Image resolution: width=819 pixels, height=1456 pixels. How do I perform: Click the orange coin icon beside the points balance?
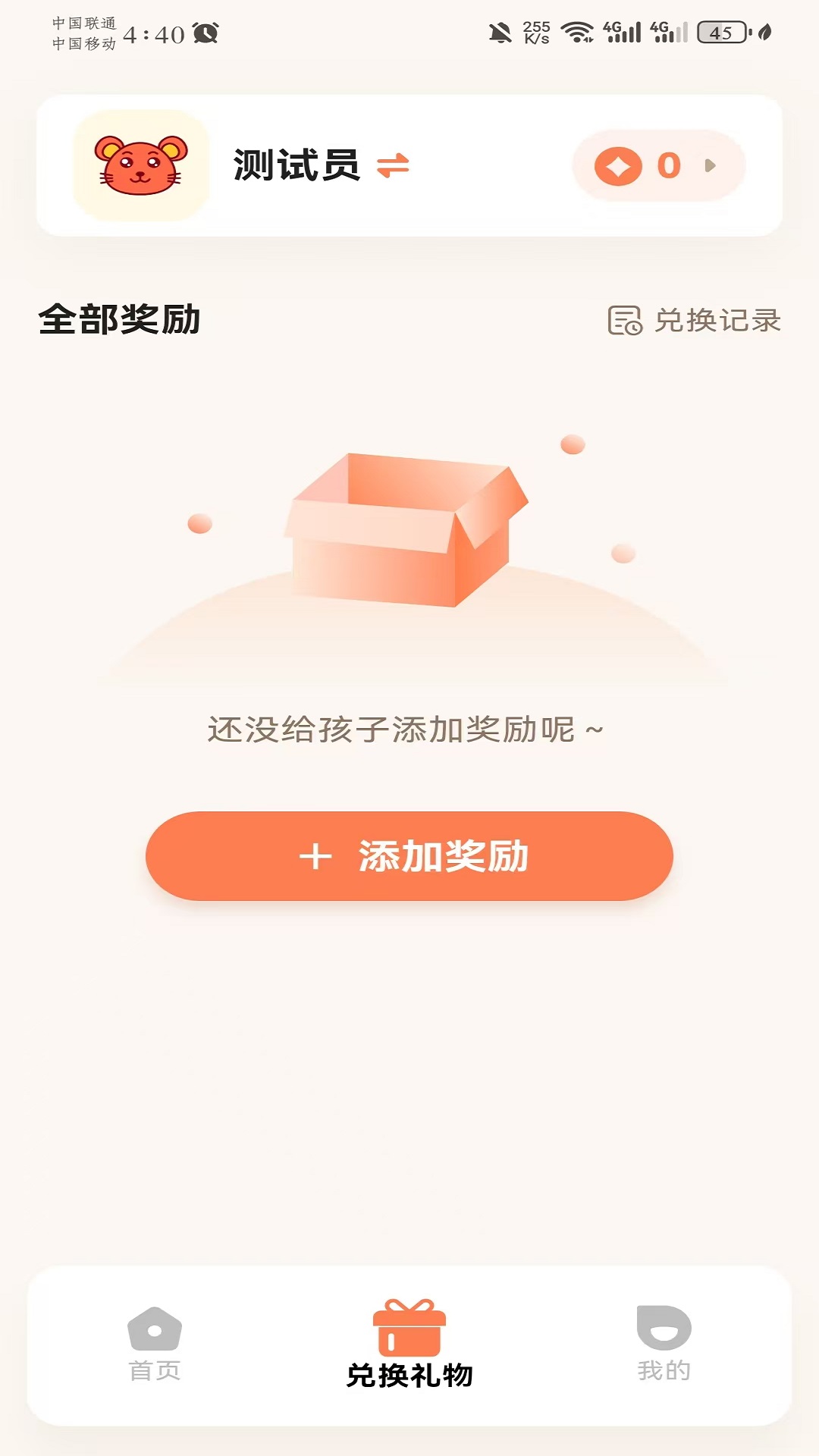coord(619,165)
